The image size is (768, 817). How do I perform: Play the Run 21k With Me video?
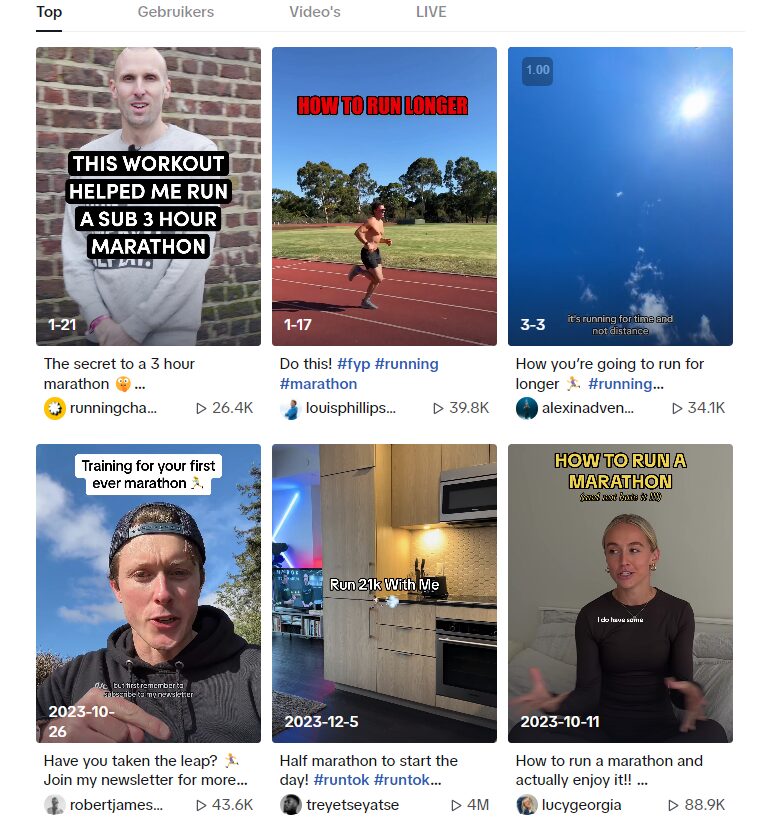point(384,593)
